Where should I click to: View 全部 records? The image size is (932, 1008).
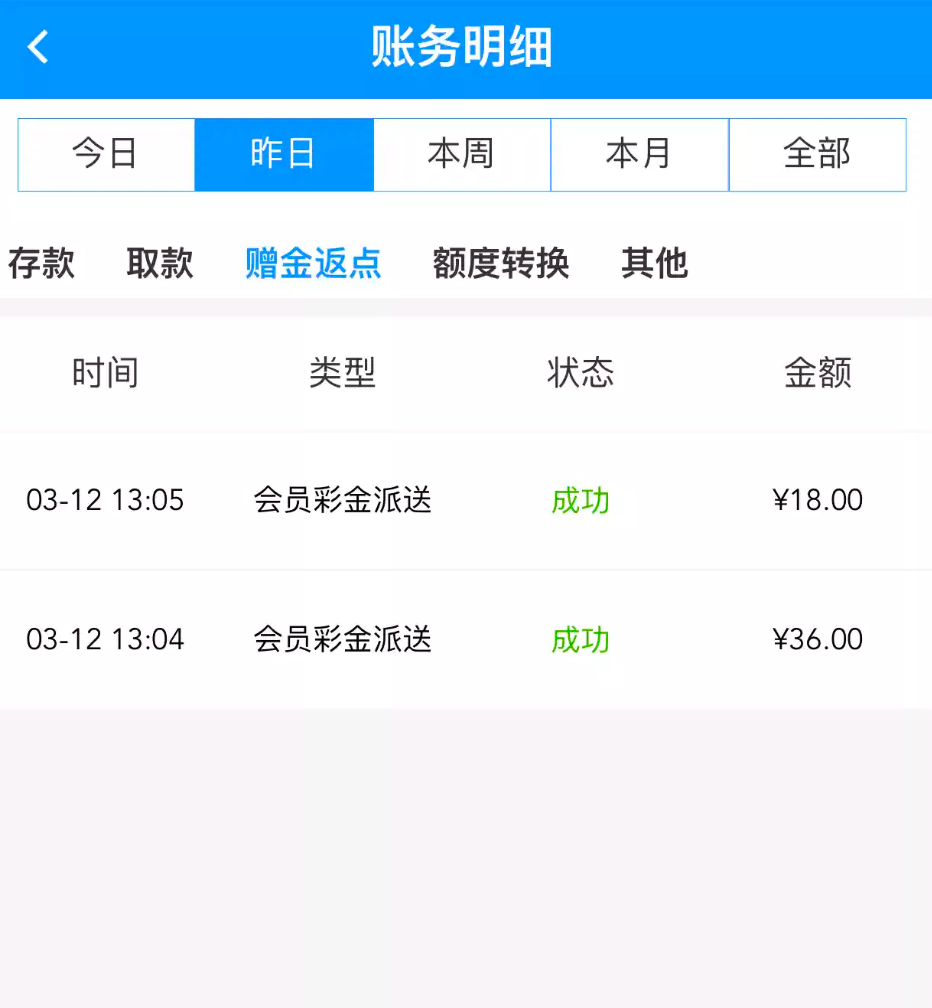pyautogui.click(x=818, y=155)
